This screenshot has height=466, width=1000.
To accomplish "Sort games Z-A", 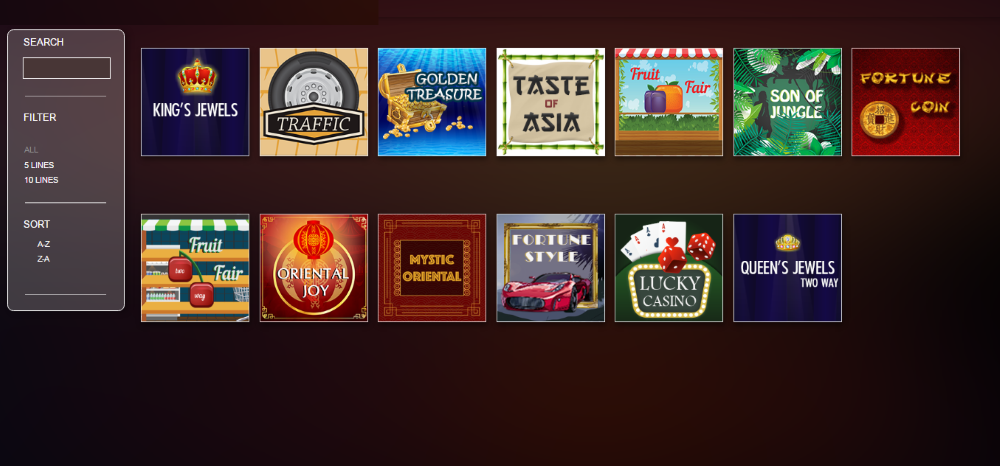I will pos(44,259).
